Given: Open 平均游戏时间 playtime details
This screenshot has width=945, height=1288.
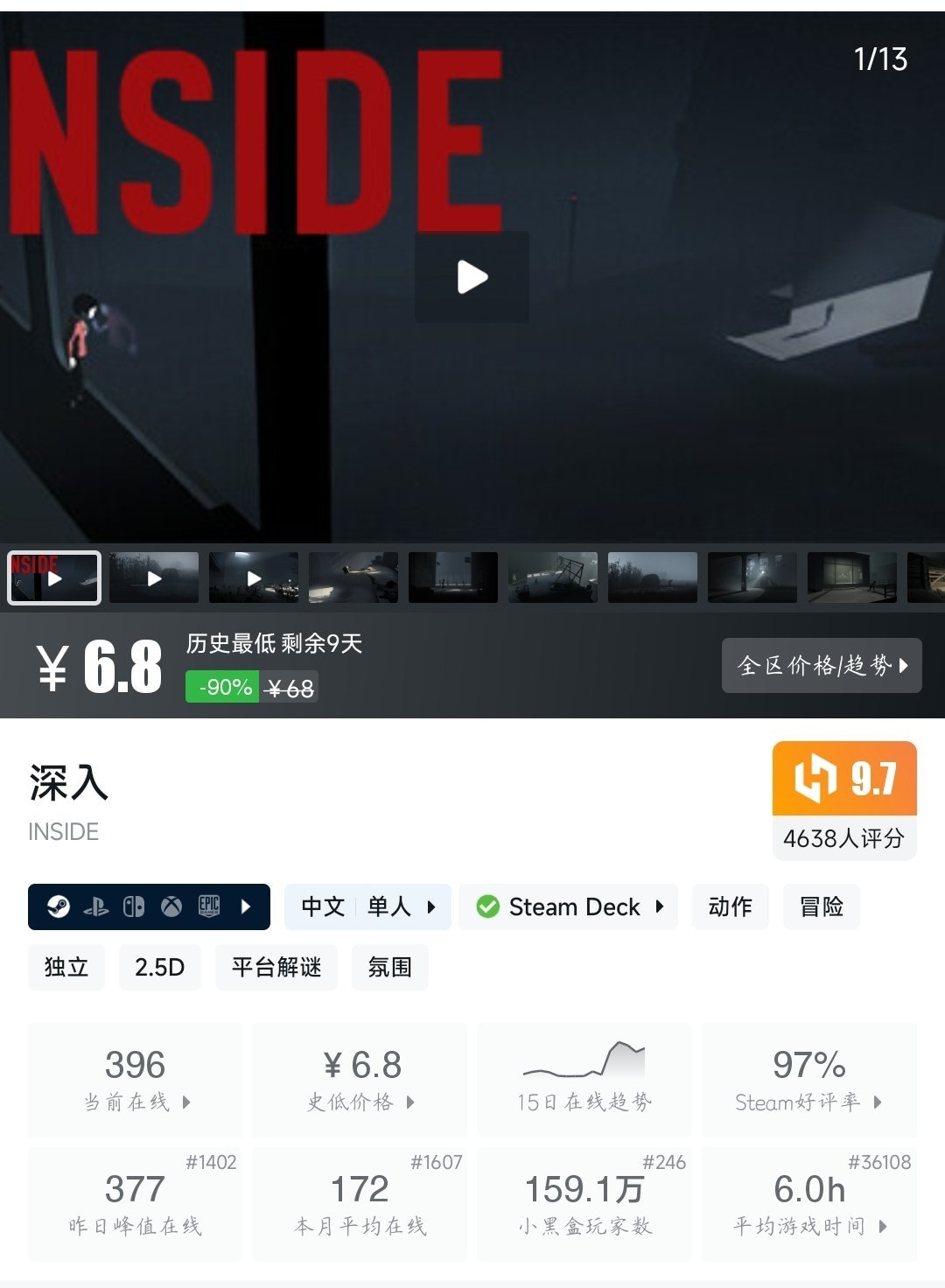Looking at the screenshot, I should pyautogui.click(x=809, y=1205).
